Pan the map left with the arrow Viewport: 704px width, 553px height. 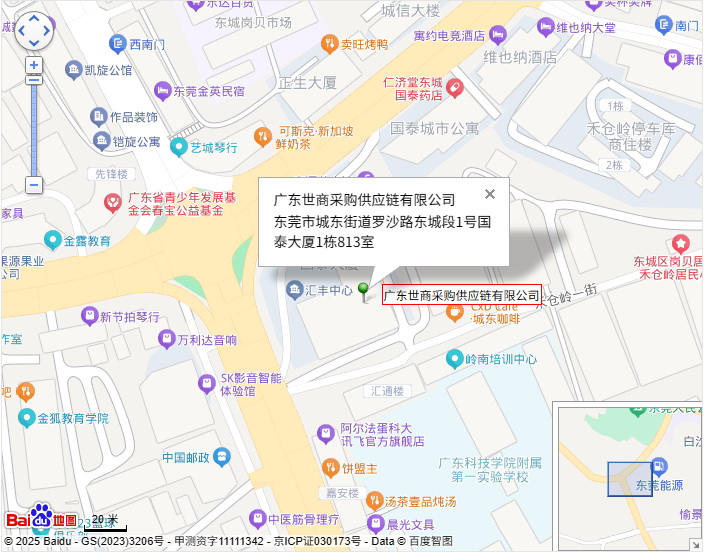pos(22,31)
